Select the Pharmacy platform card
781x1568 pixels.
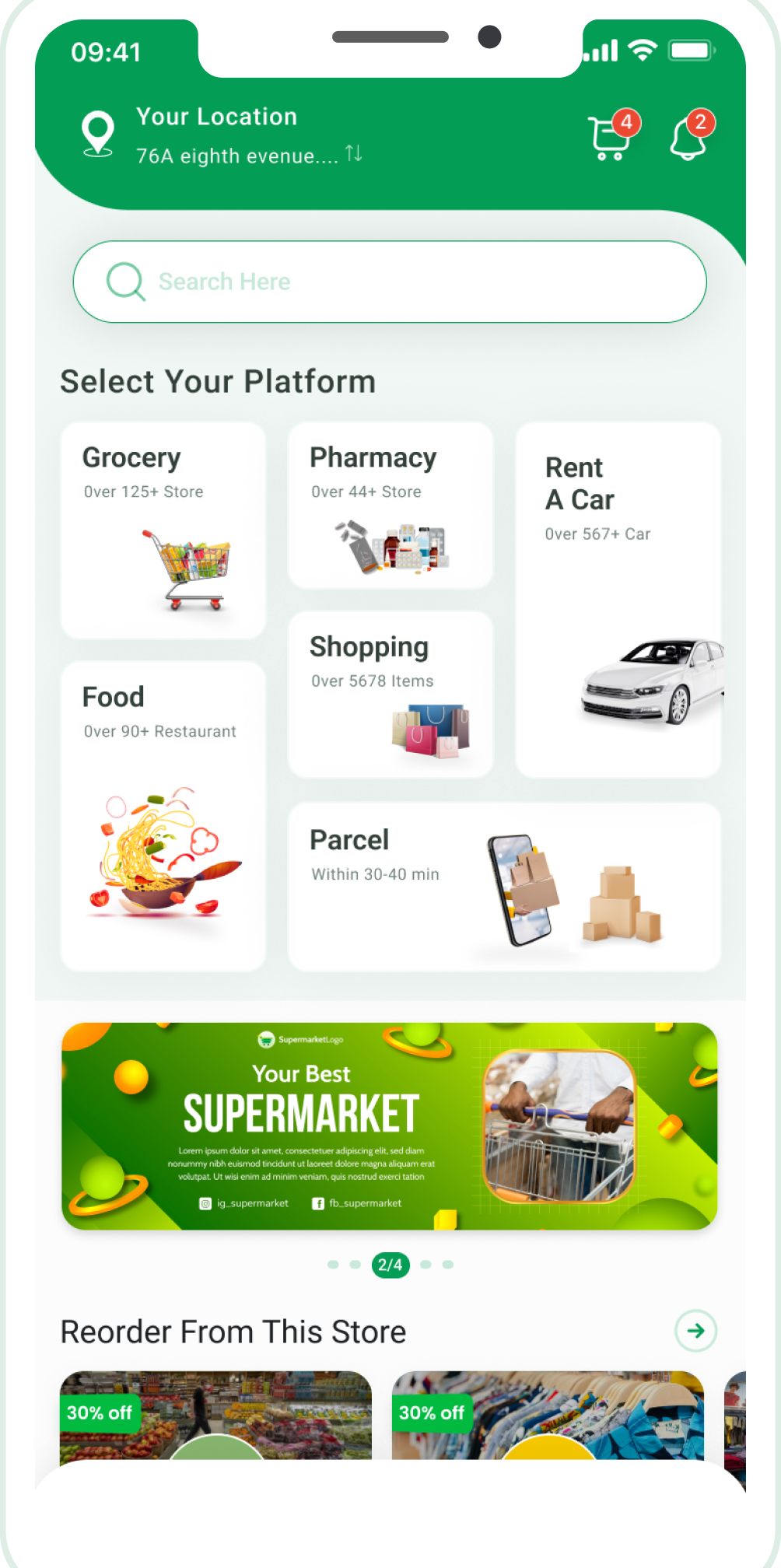tap(390, 506)
